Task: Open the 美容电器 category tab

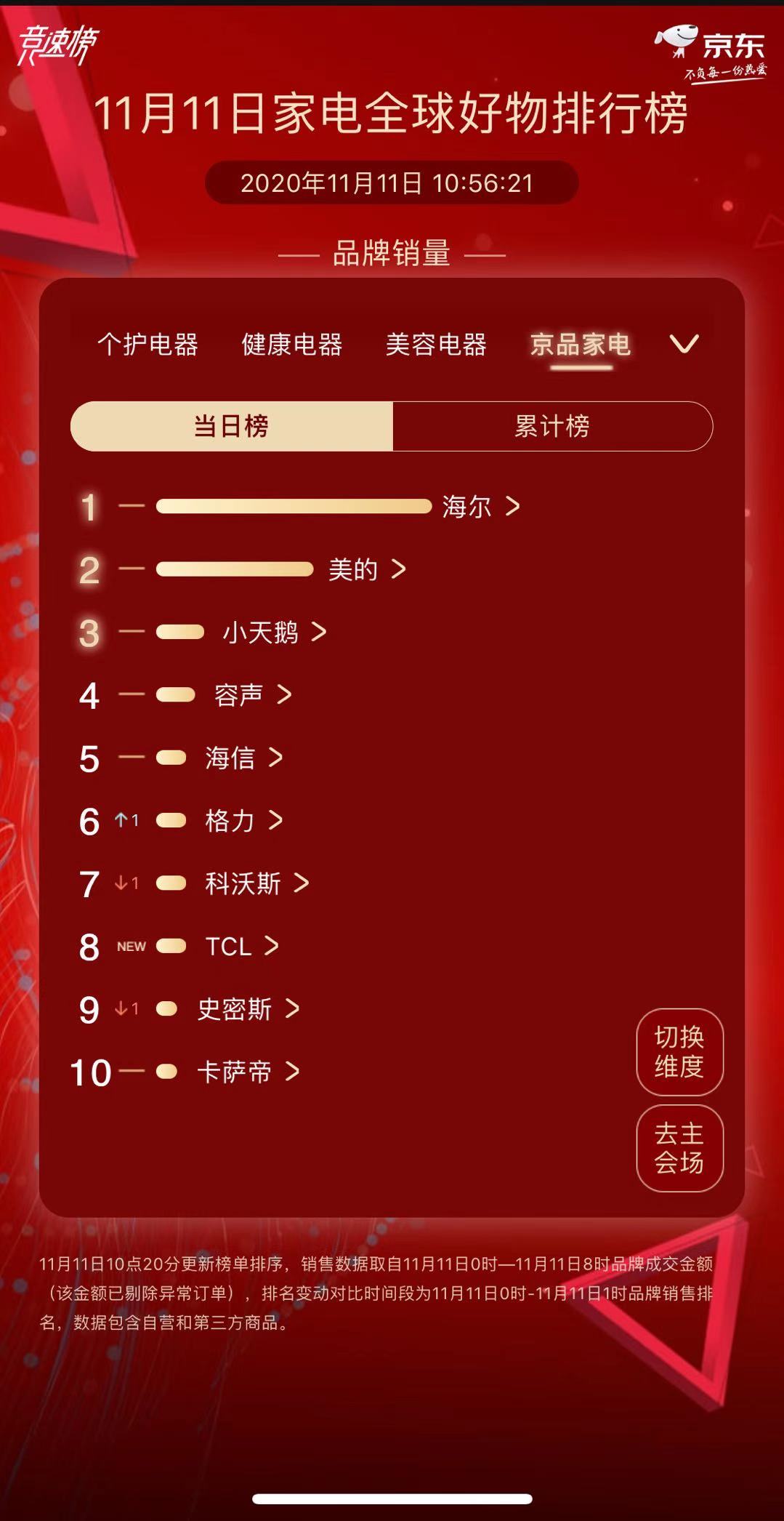Action: pyautogui.click(x=435, y=345)
